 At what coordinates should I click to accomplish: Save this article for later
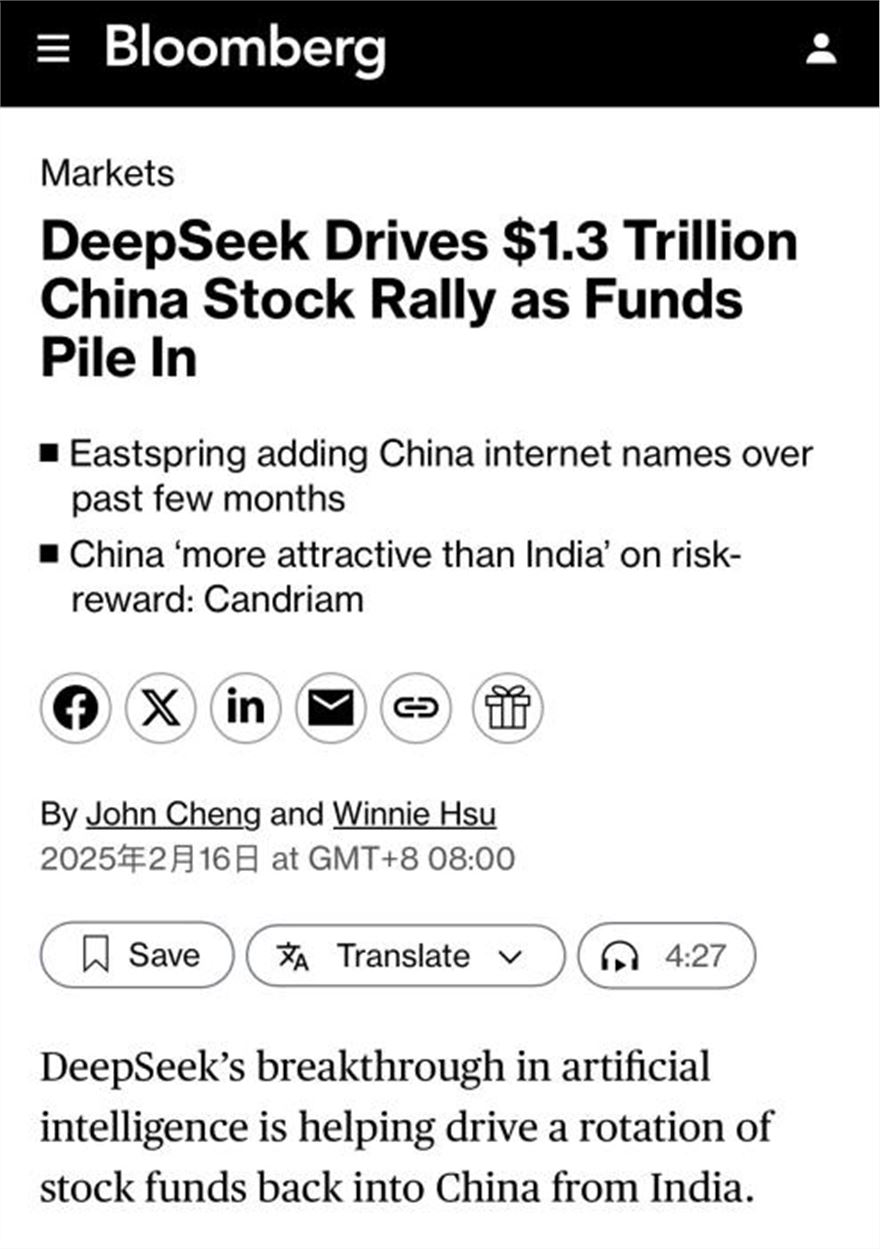coord(137,956)
